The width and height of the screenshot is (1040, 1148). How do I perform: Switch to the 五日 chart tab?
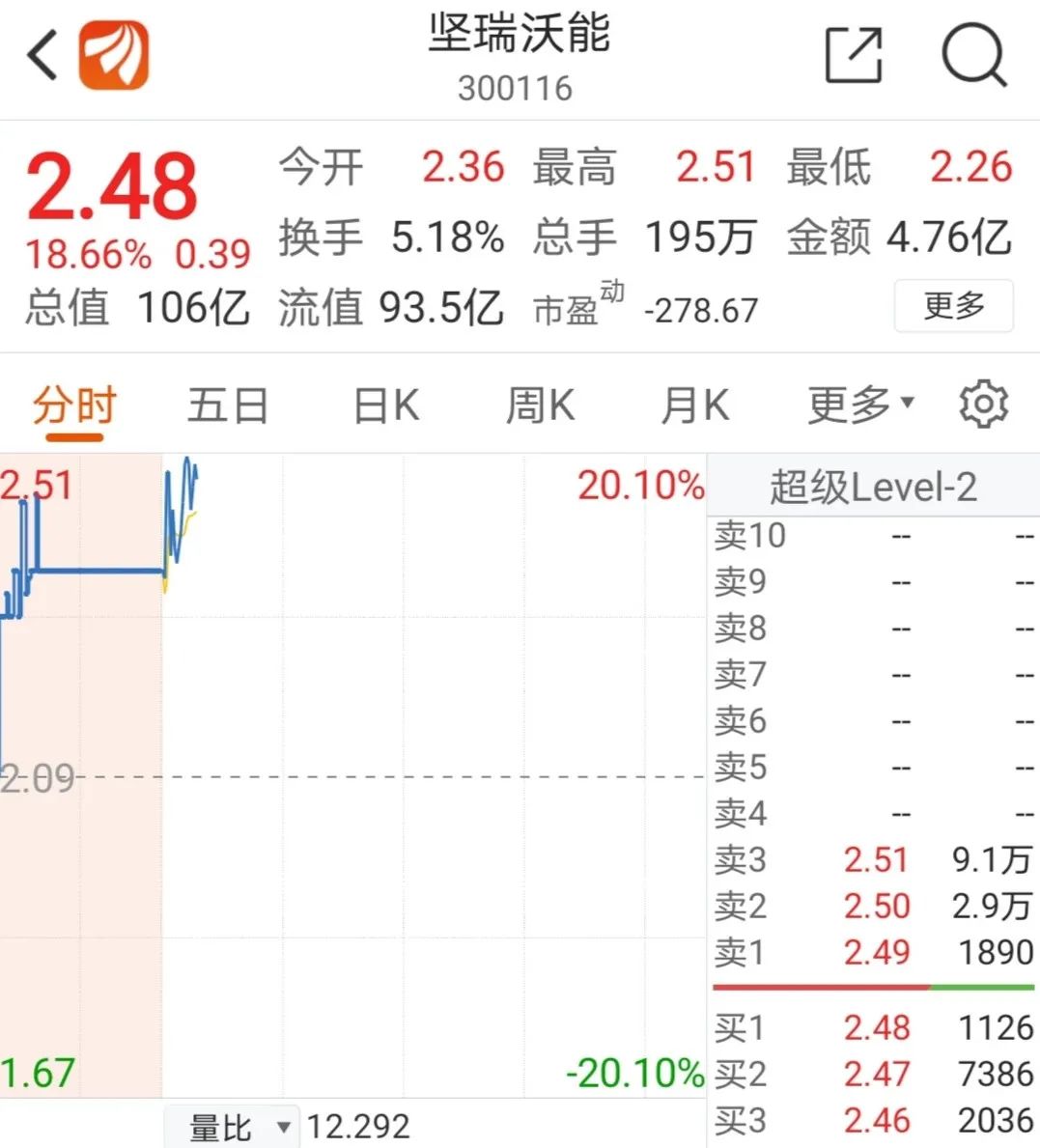pos(228,406)
